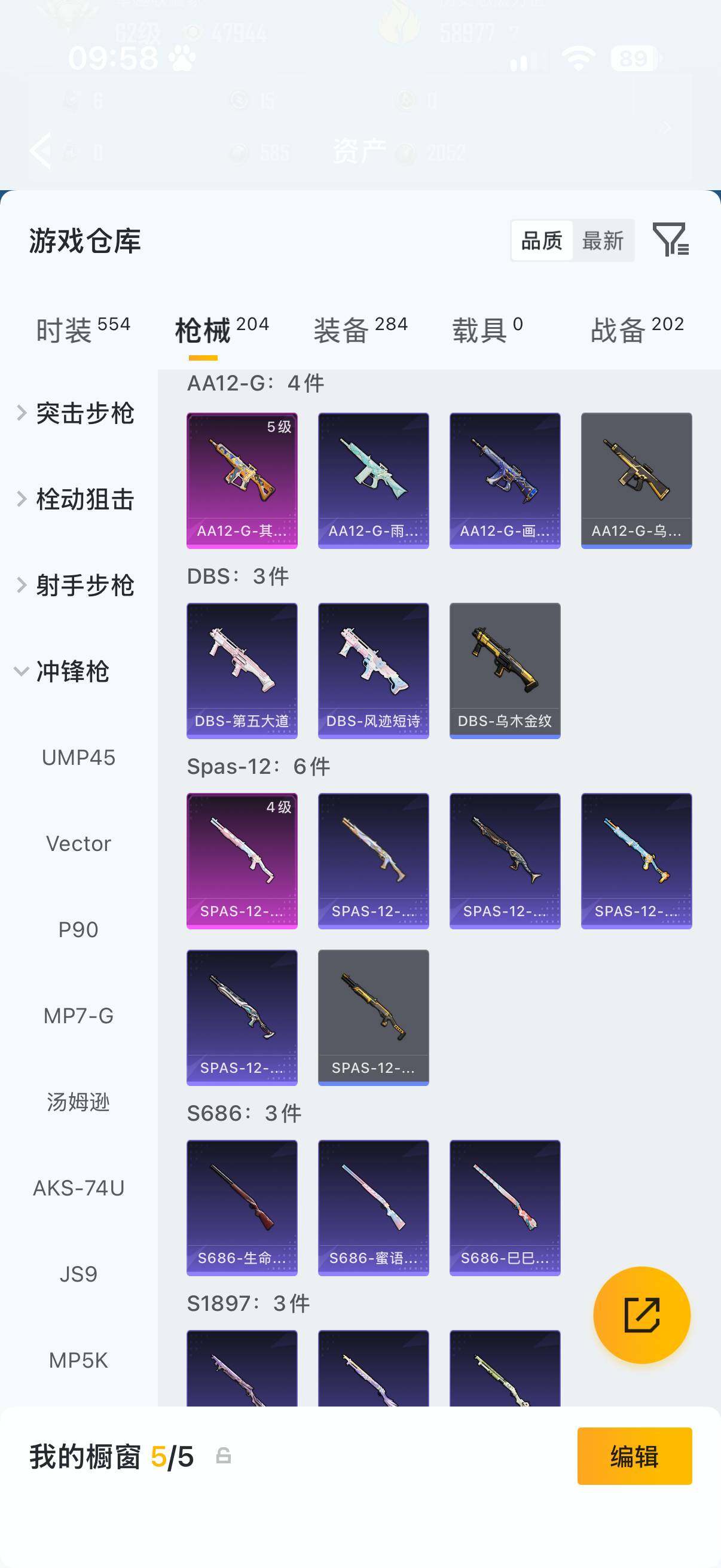Viewport: 721px width, 1568px height.
Task: Select UMP45 in the weapon list
Action: click(x=78, y=758)
